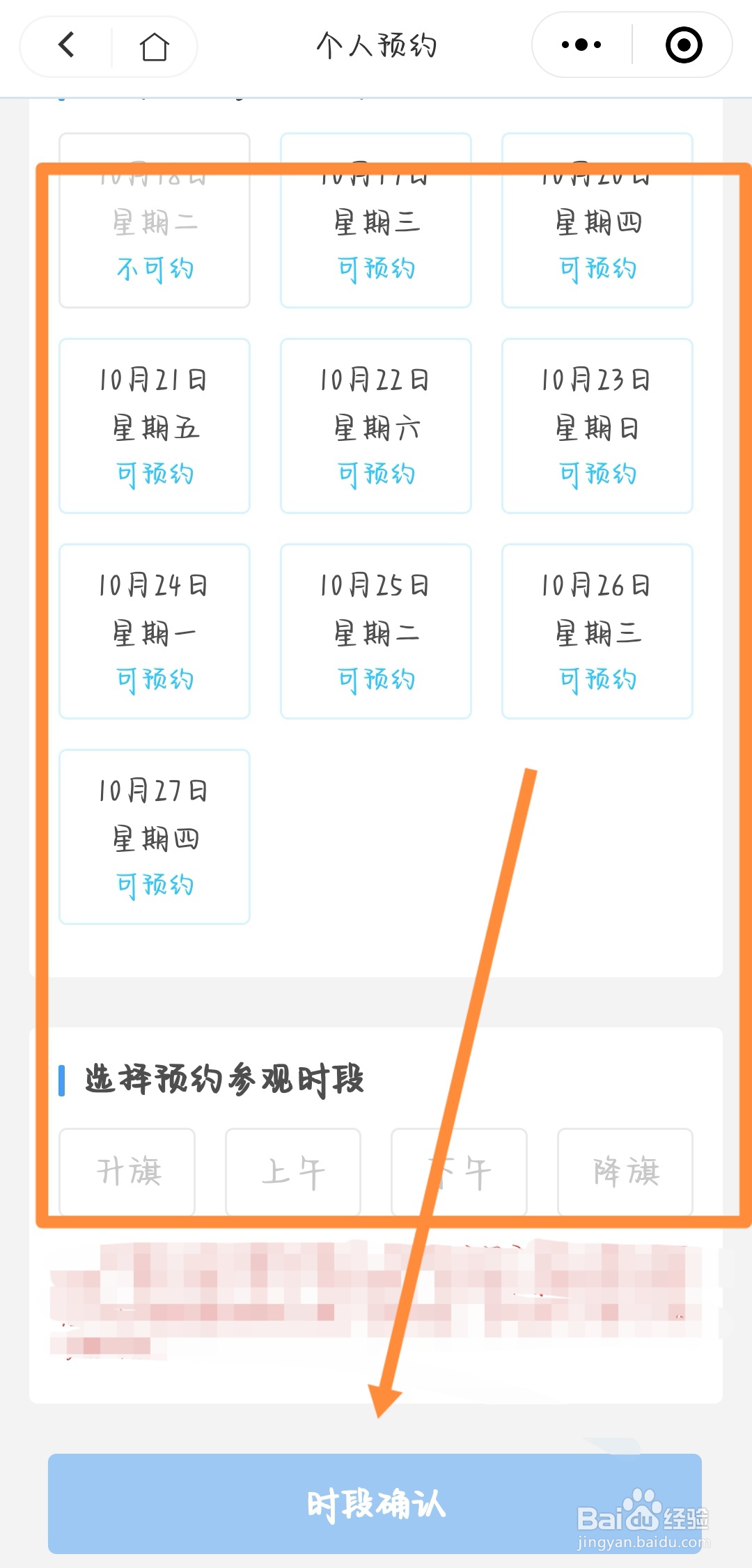The height and width of the screenshot is (1568, 752).
Task: Pick the 10月24日 星期一 card
Action: (154, 630)
